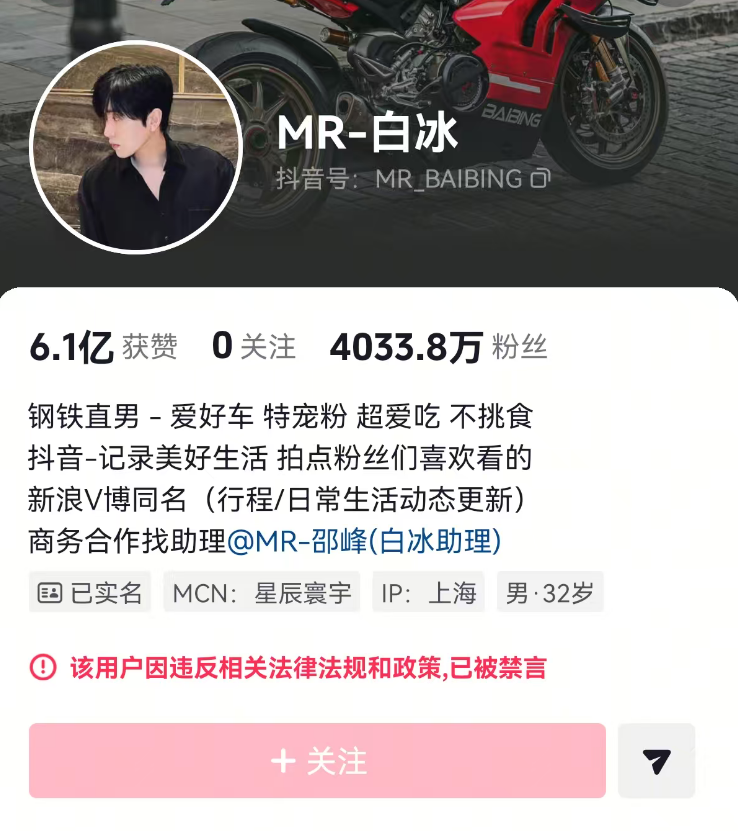Copy the Douyin ID MR_BAIBING
This screenshot has width=738, height=831.
(540, 179)
